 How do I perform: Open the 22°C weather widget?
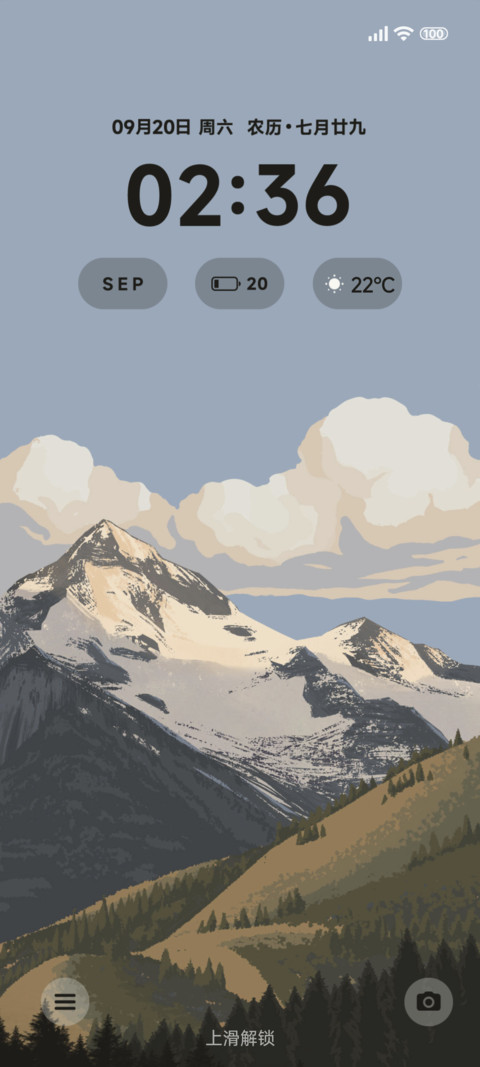(357, 284)
